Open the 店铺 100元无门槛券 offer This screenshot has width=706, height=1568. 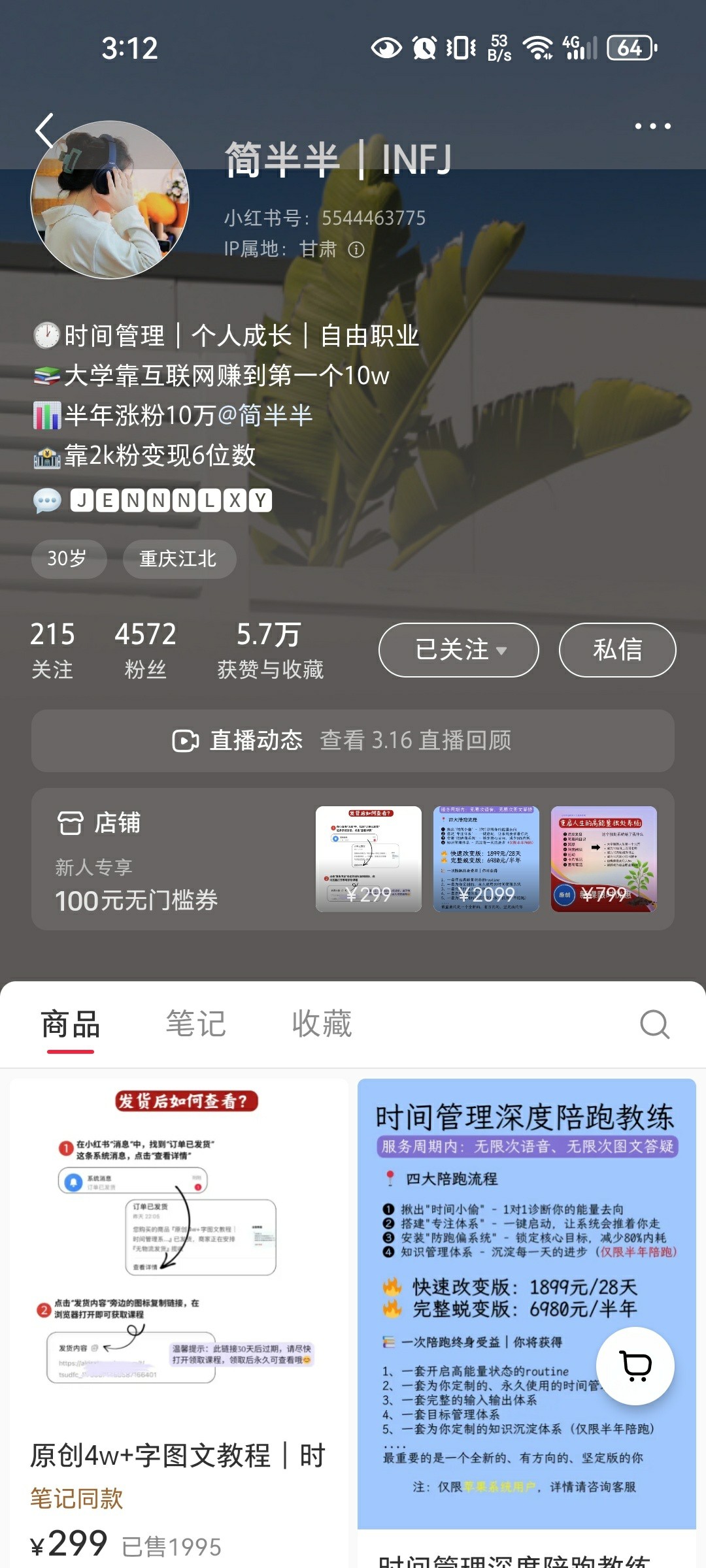[137, 882]
